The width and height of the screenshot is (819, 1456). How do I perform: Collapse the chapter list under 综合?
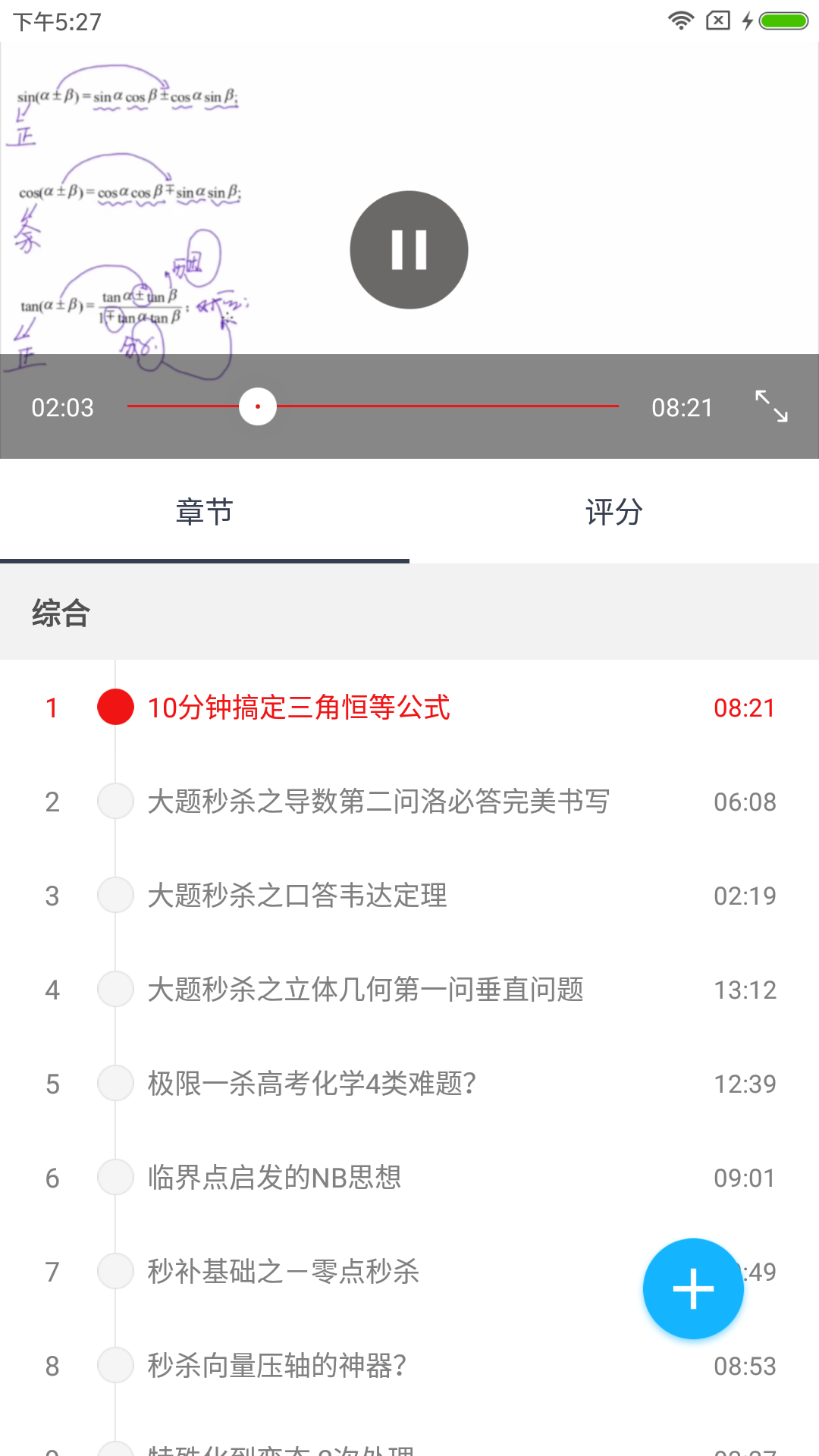[61, 613]
